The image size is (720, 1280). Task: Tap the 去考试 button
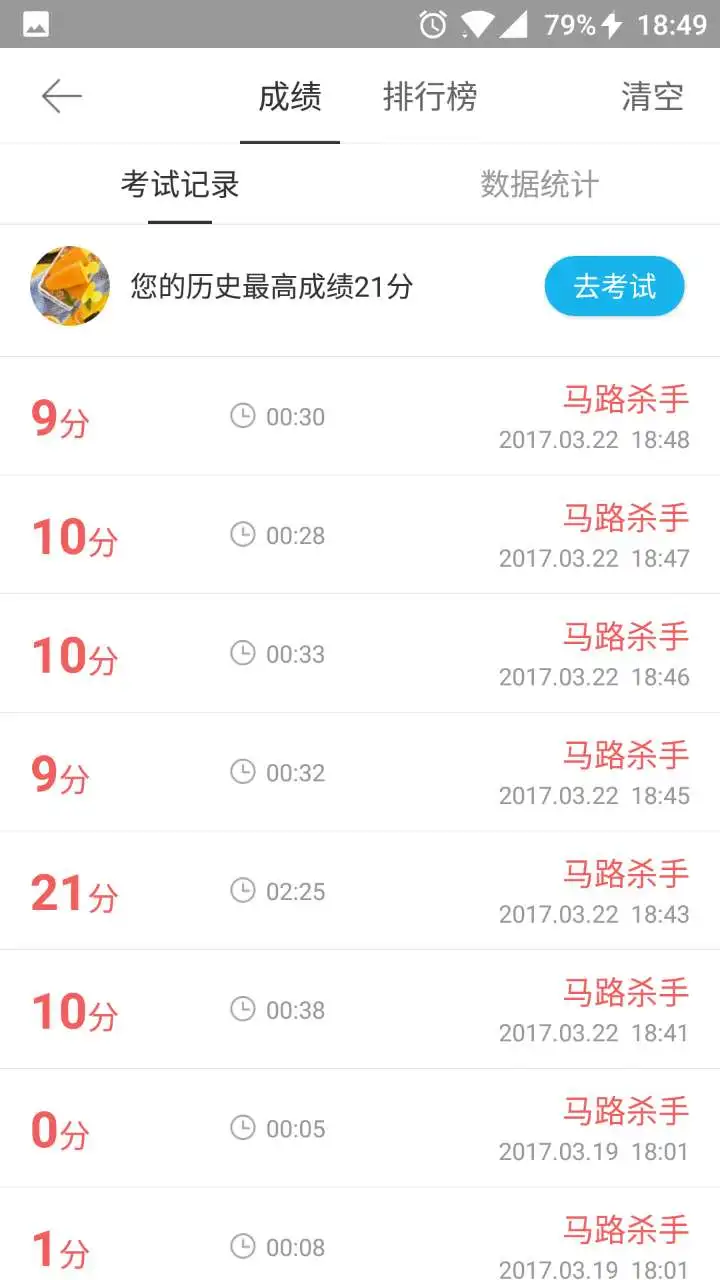tap(614, 287)
